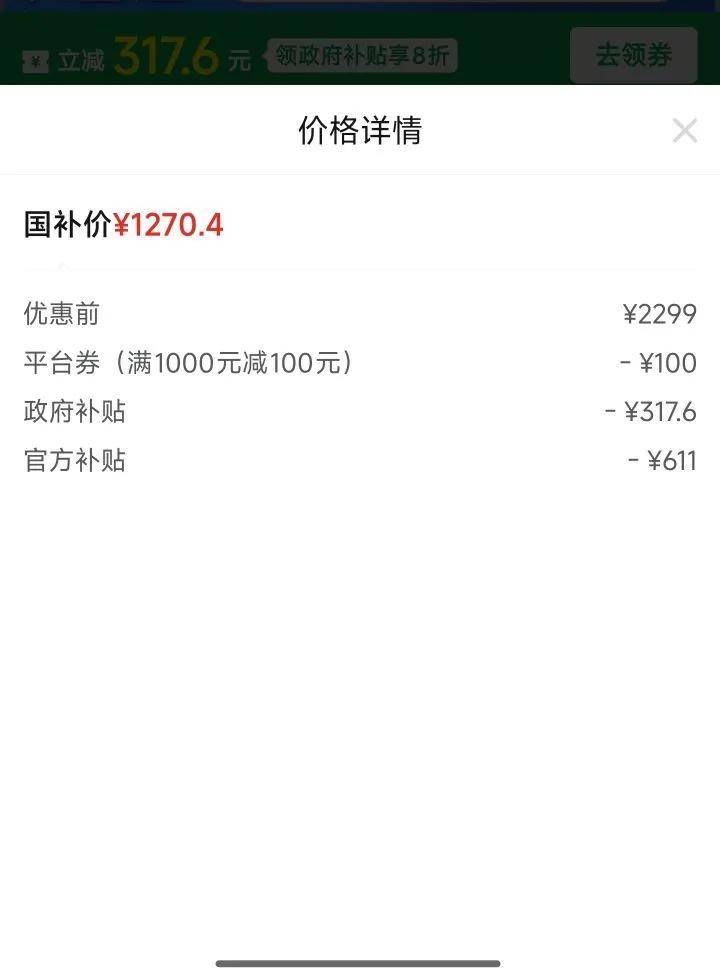Viewport: 720px width, 978px height.
Task: Tap the 去领券 button
Action: point(633,55)
